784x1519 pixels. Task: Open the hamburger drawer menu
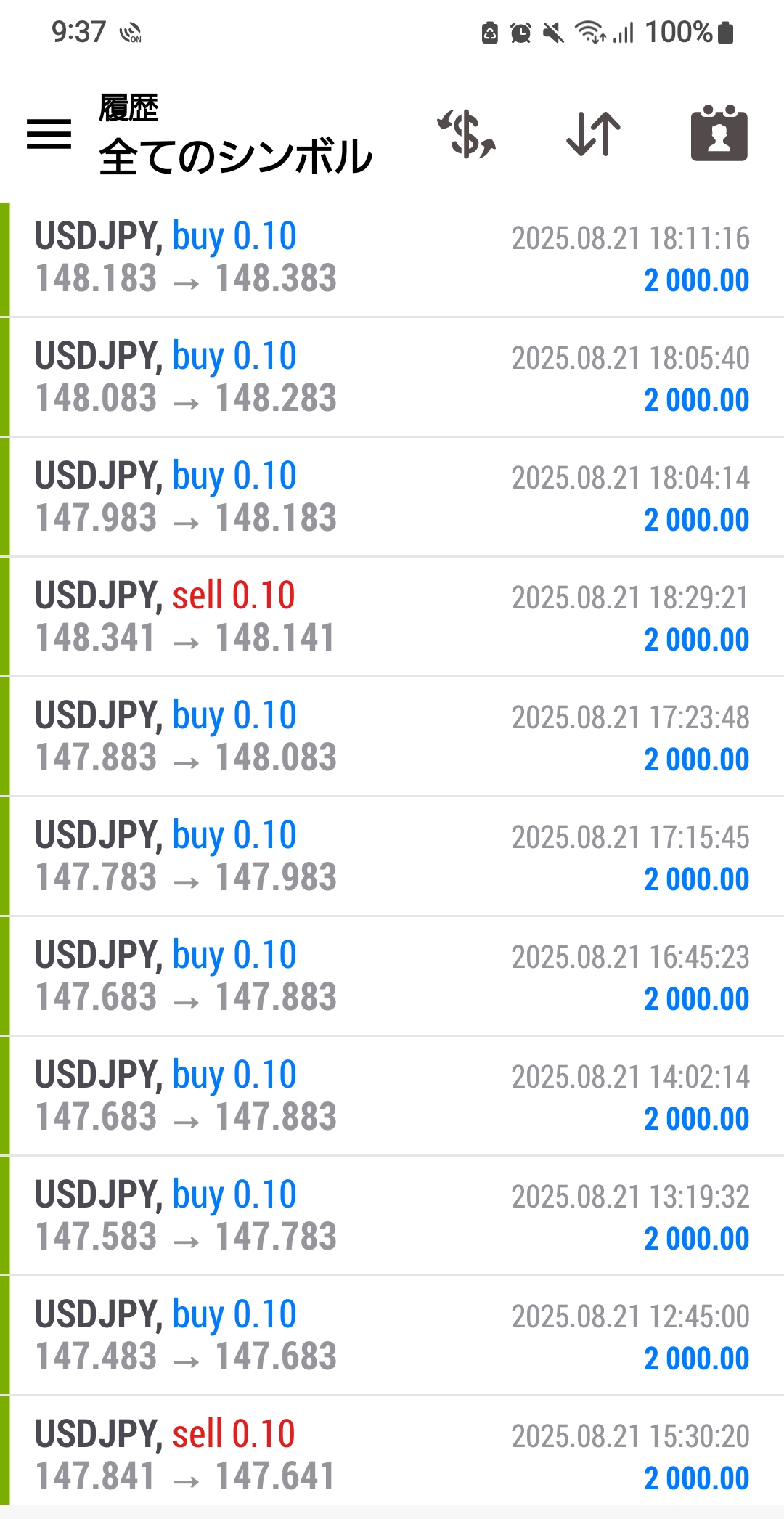49,134
